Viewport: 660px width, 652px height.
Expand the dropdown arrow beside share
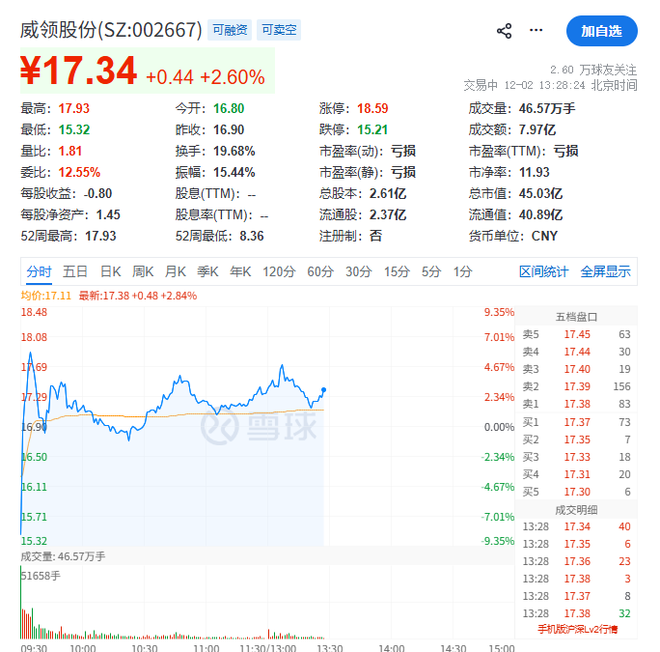coord(535,31)
